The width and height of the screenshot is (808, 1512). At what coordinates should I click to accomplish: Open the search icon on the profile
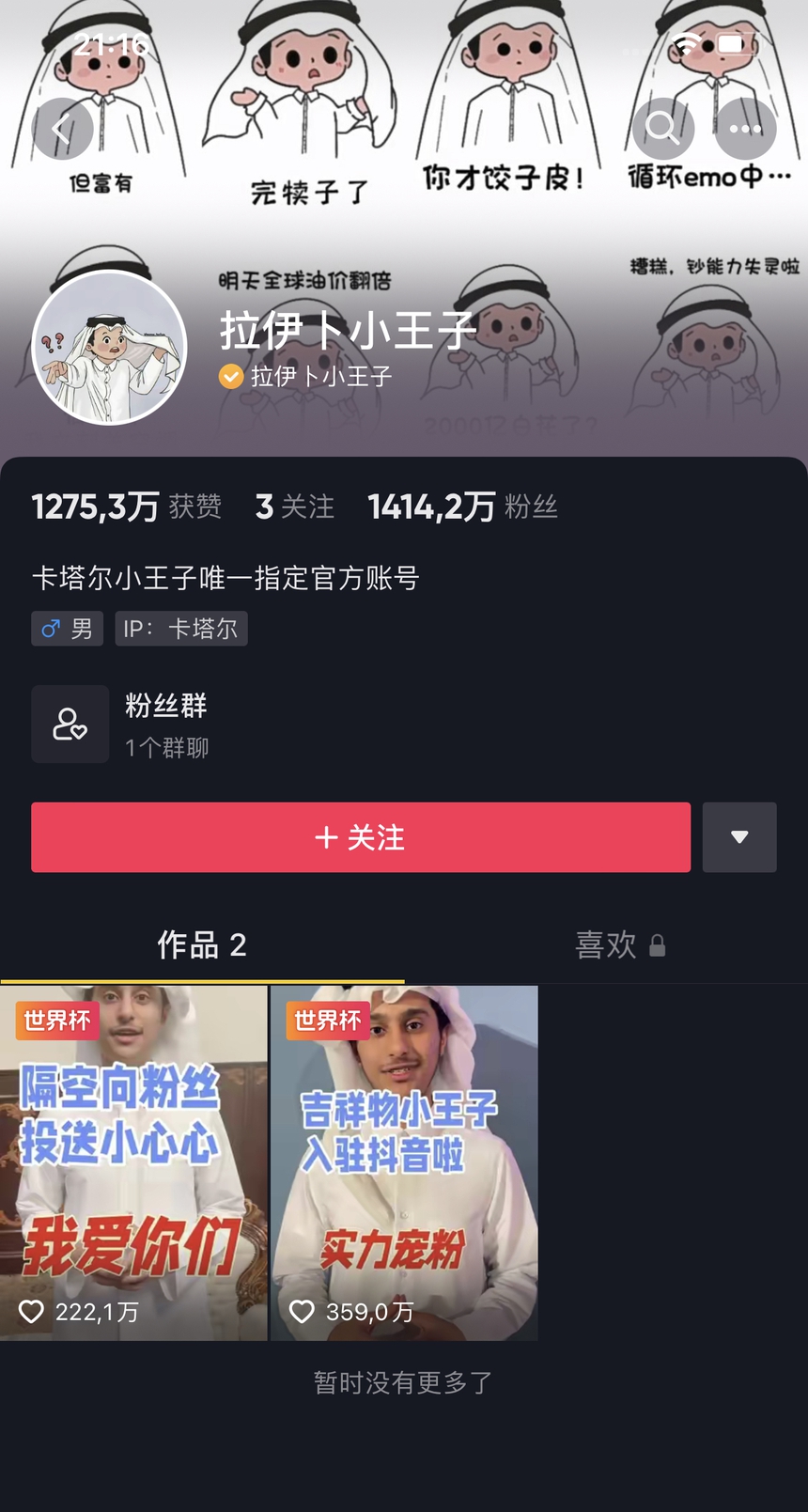point(662,128)
